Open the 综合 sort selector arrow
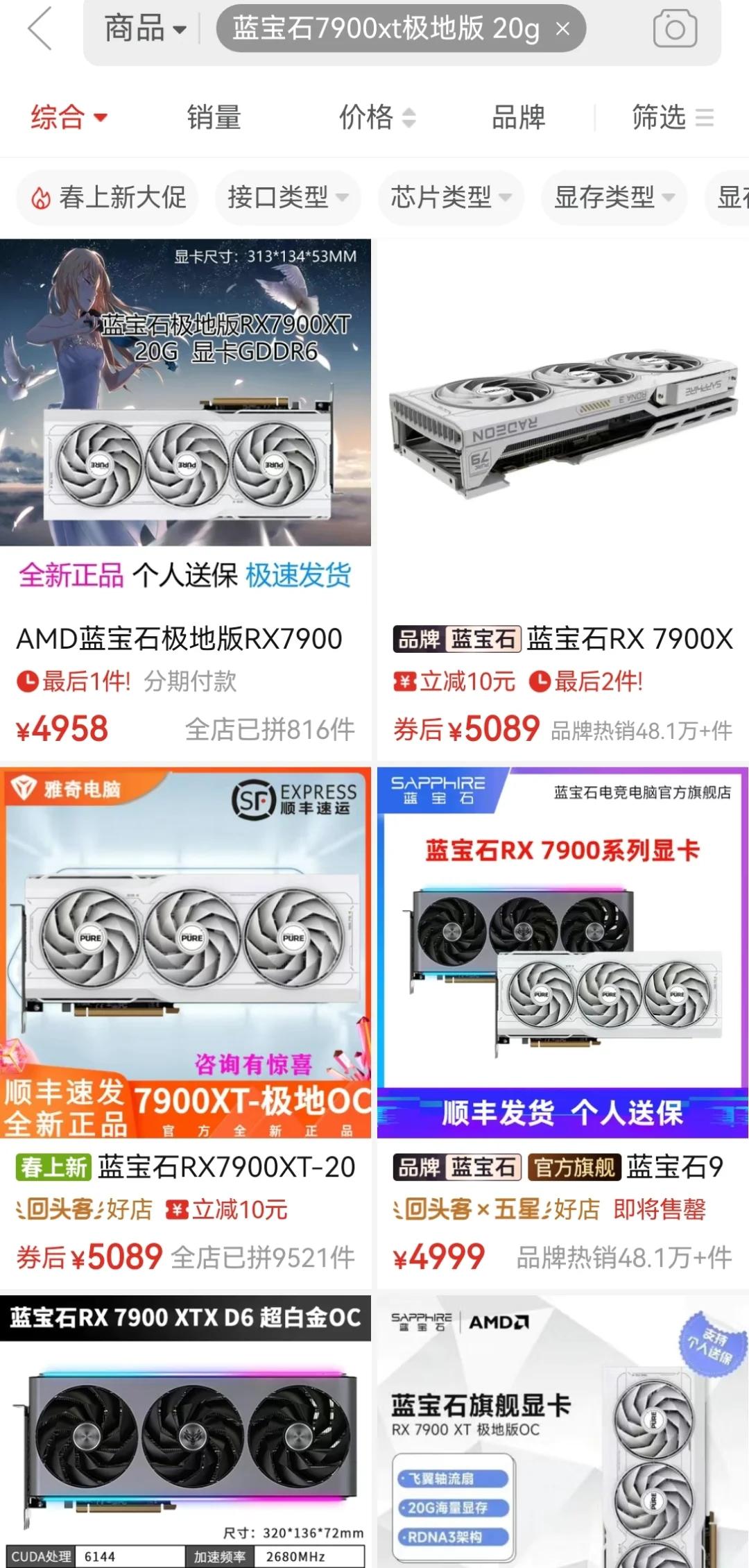 point(101,118)
